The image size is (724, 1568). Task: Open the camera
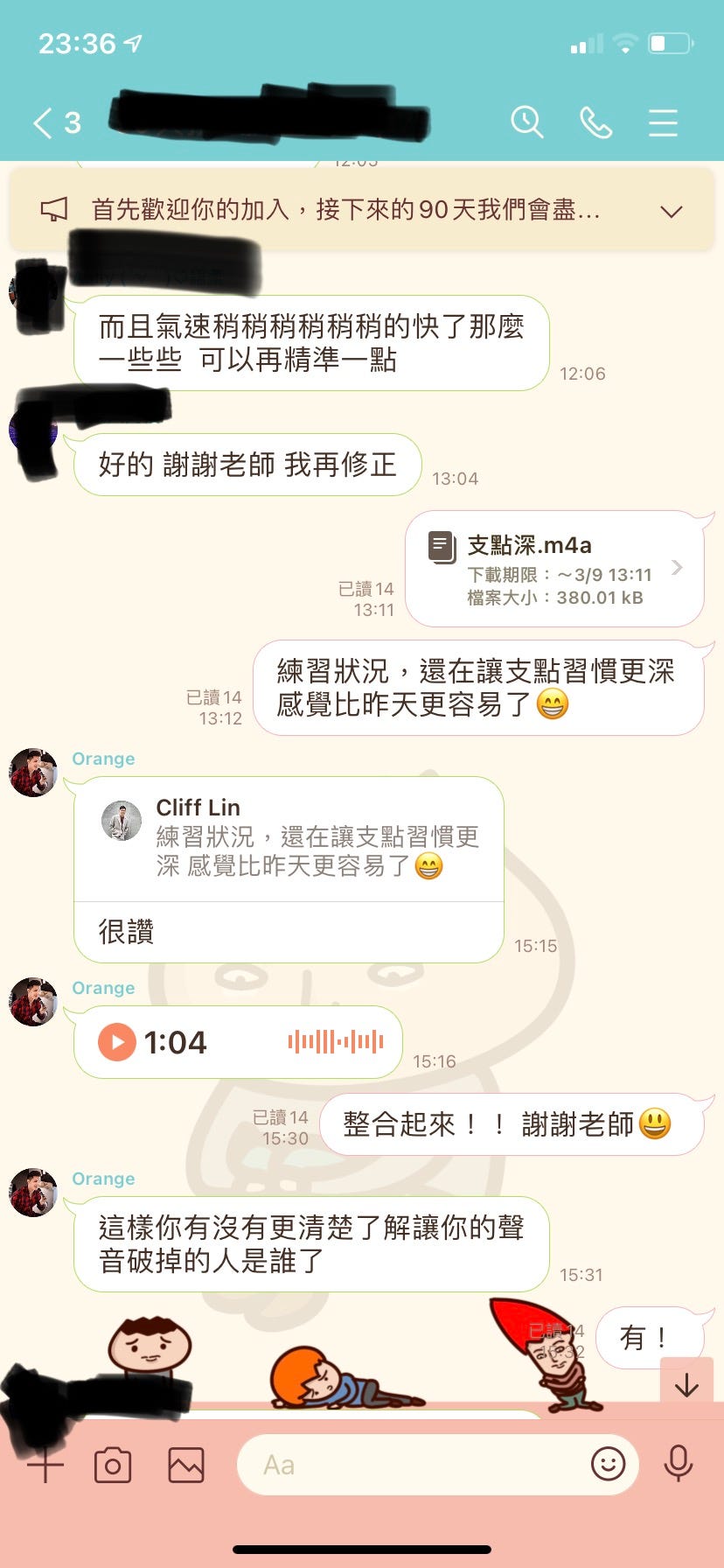113,1465
